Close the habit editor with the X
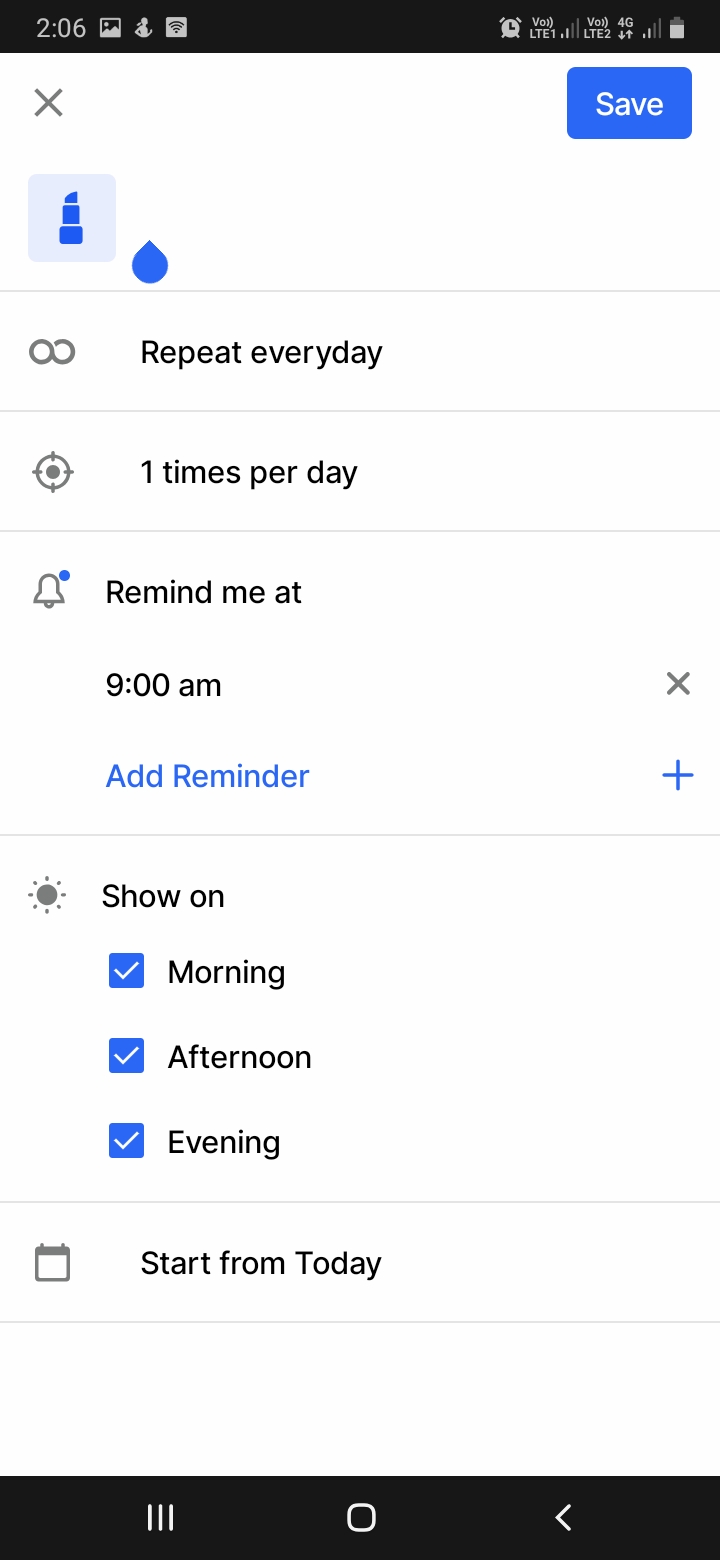The height and width of the screenshot is (1560, 720). tap(48, 102)
